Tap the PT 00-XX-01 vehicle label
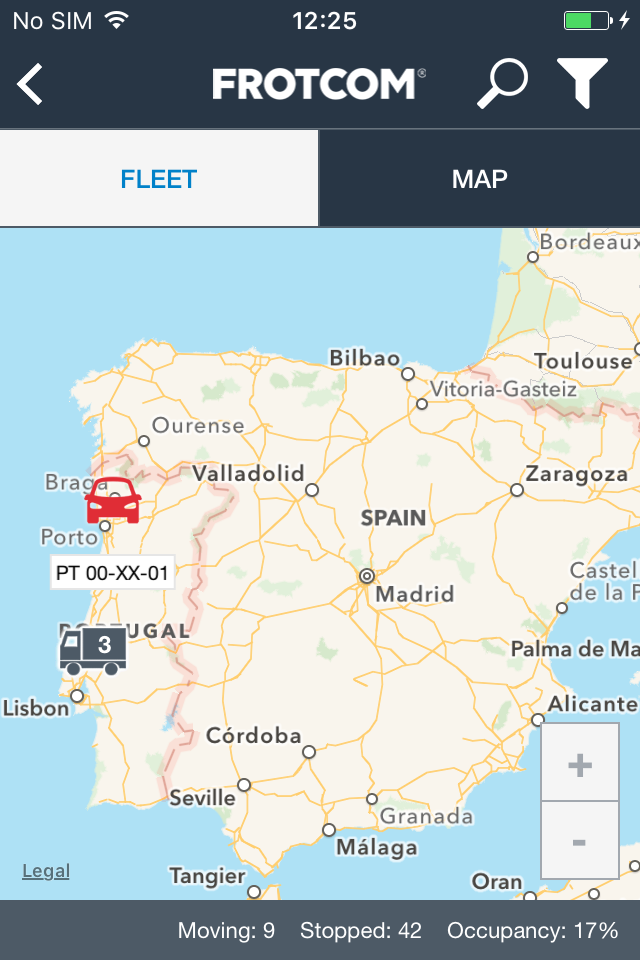Viewport: 640px width, 960px height. click(x=113, y=574)
